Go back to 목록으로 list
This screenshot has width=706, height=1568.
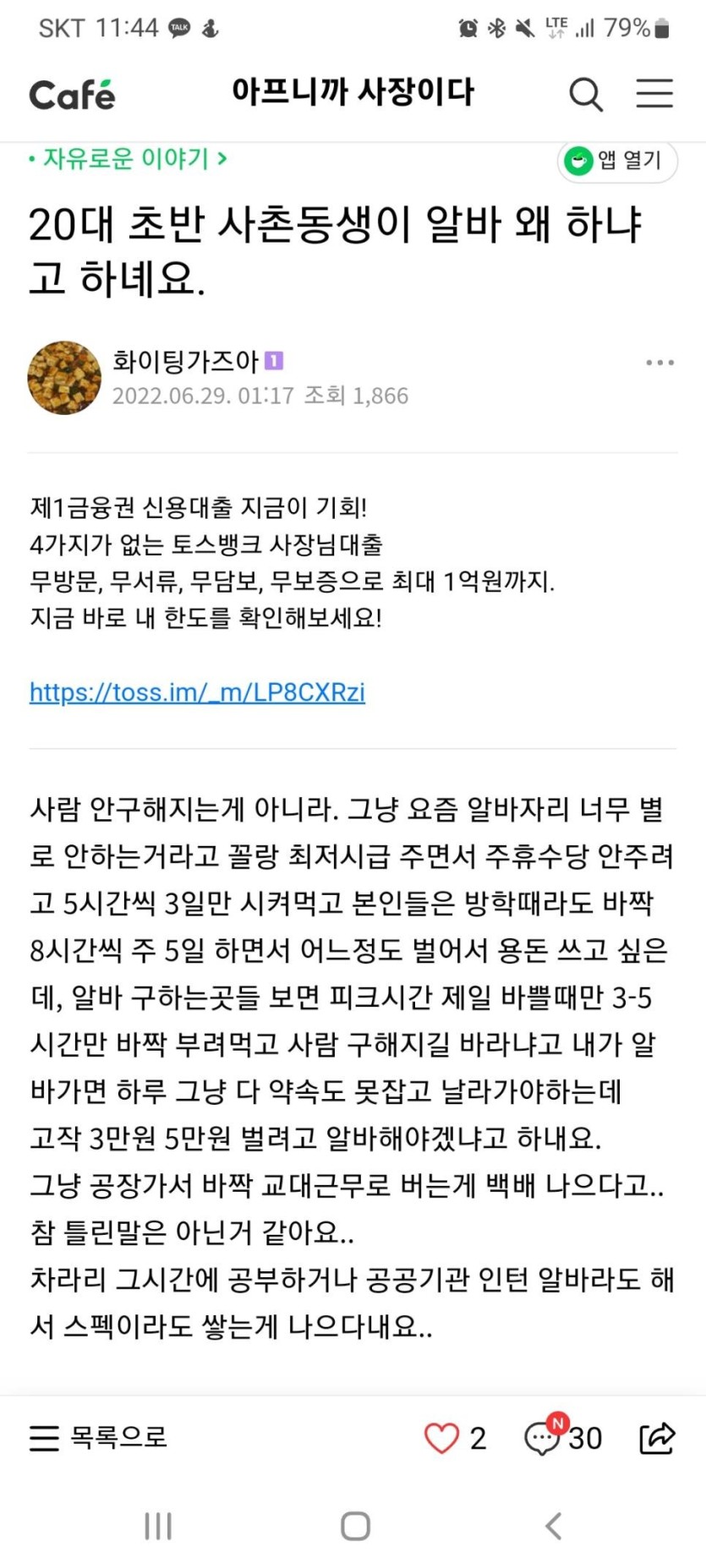click(99, 1437)
